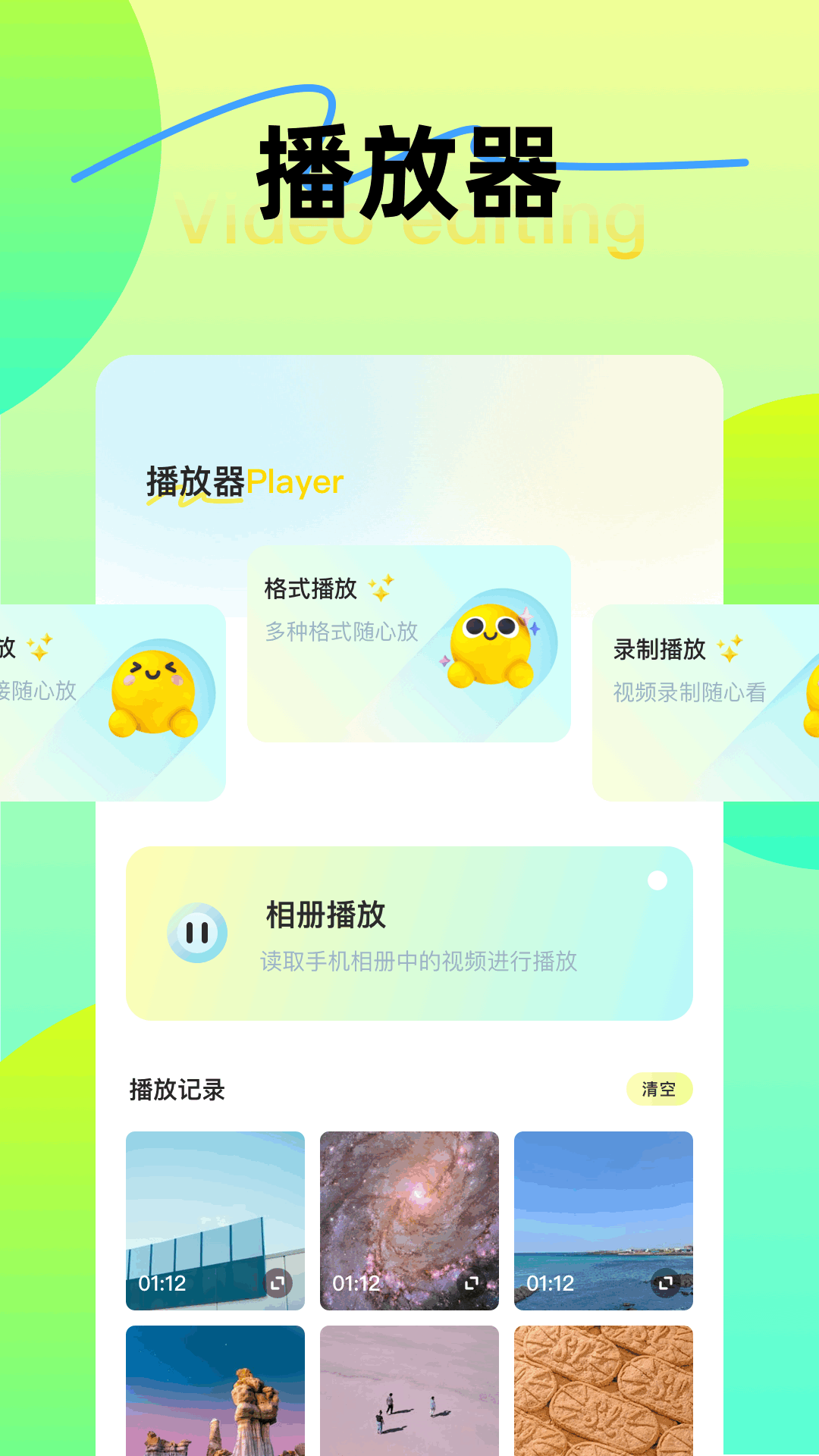This screenshot has width=819, height=1456.
Task: Play the galaxy video from 播放记录
Action: pyautogui.click(x=409, y=1213)
